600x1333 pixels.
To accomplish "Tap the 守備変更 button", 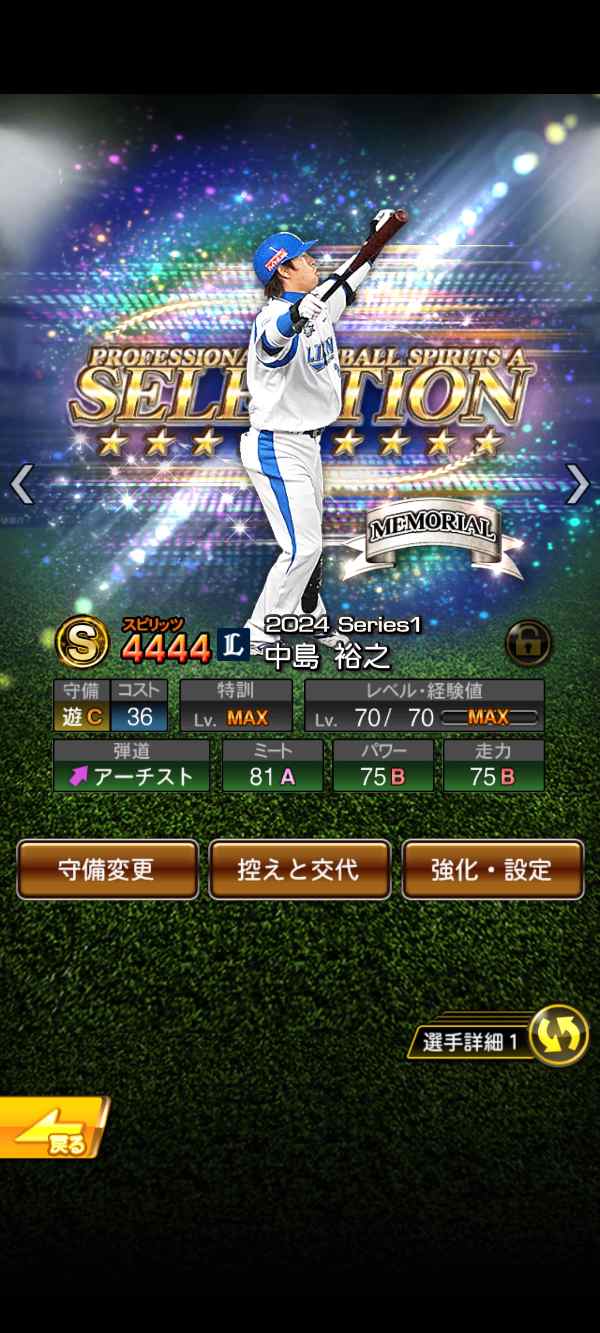I will coord(107,869).
